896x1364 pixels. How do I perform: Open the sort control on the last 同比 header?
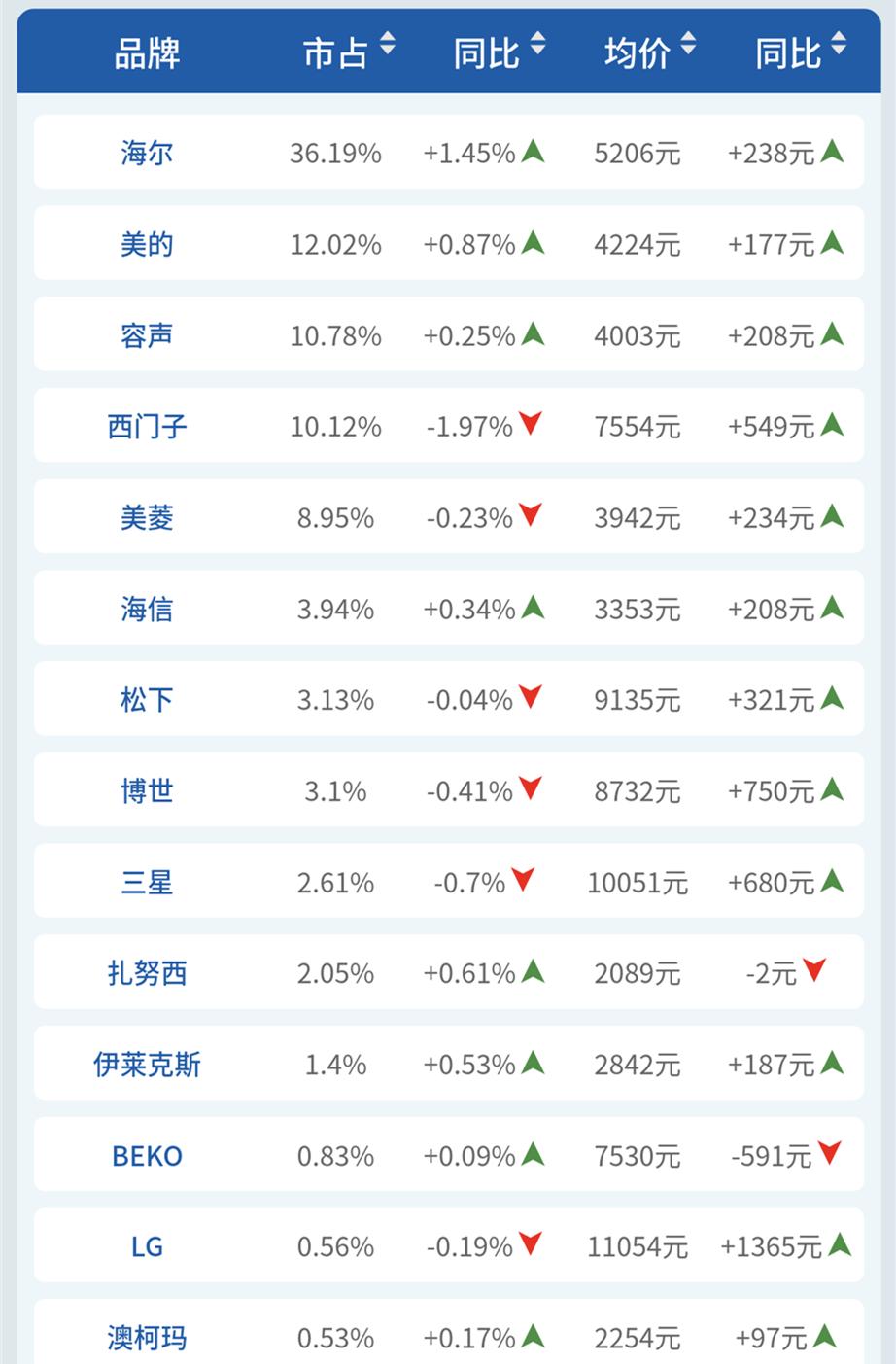click(838, 43)
